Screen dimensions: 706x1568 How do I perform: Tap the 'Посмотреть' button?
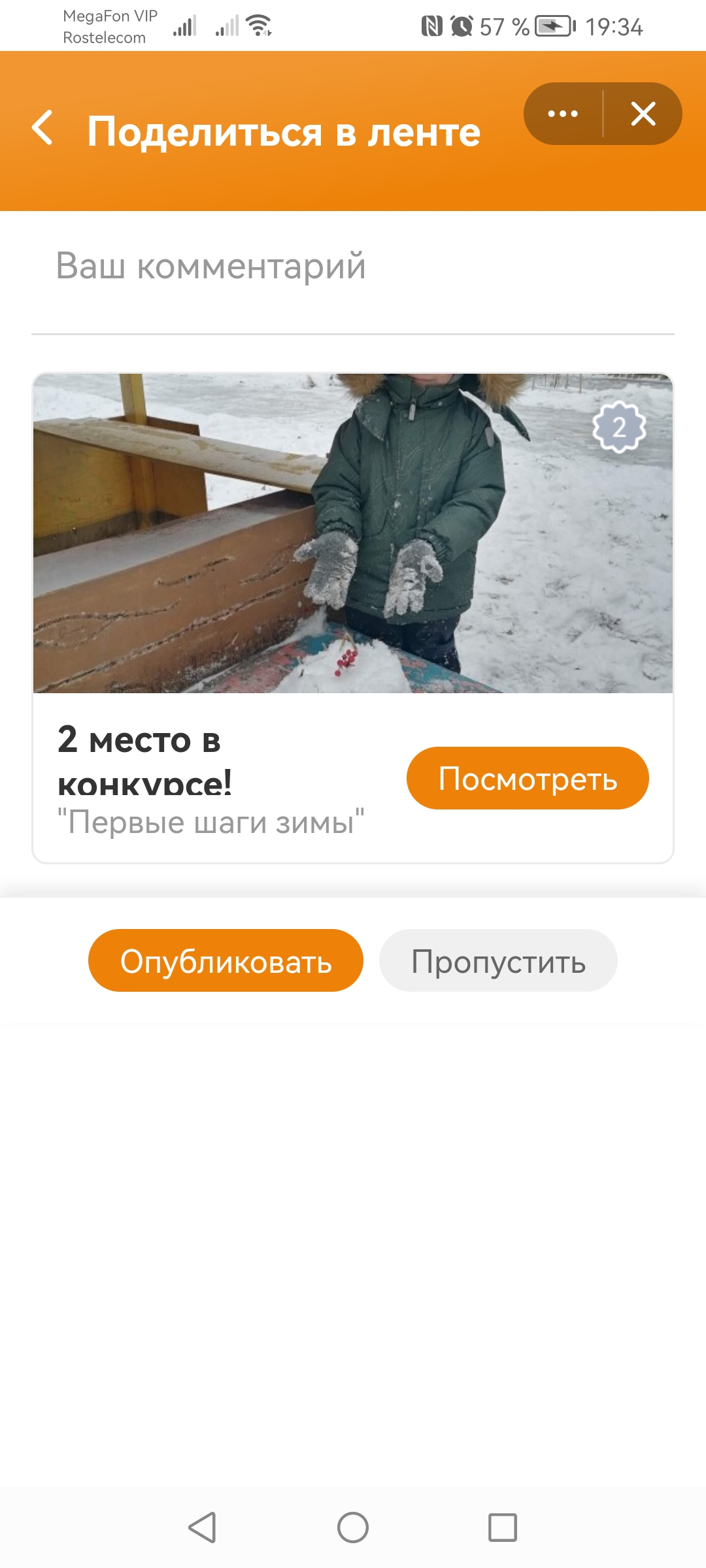tap(528, 778)
